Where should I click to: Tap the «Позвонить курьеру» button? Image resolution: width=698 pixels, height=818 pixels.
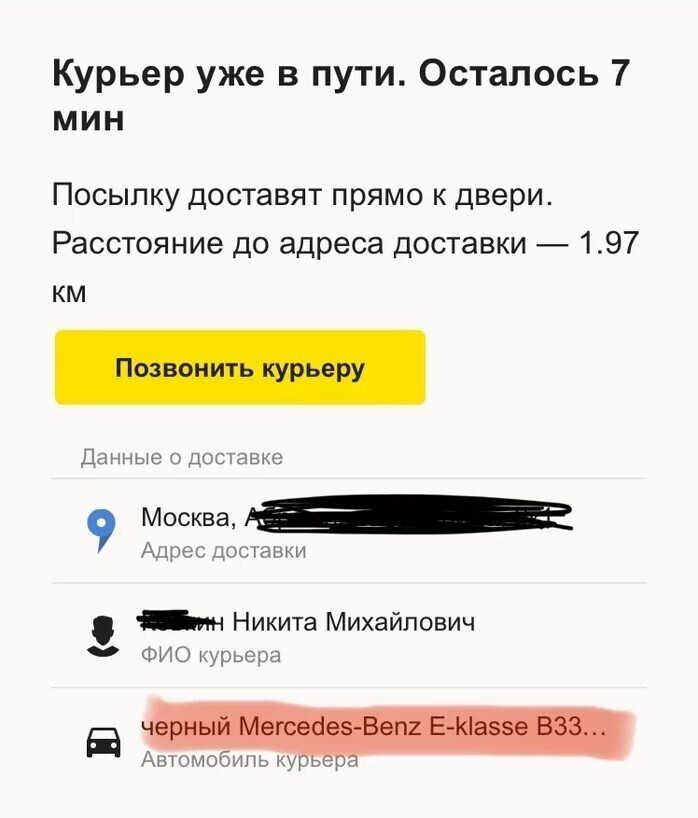coord(240,368)
